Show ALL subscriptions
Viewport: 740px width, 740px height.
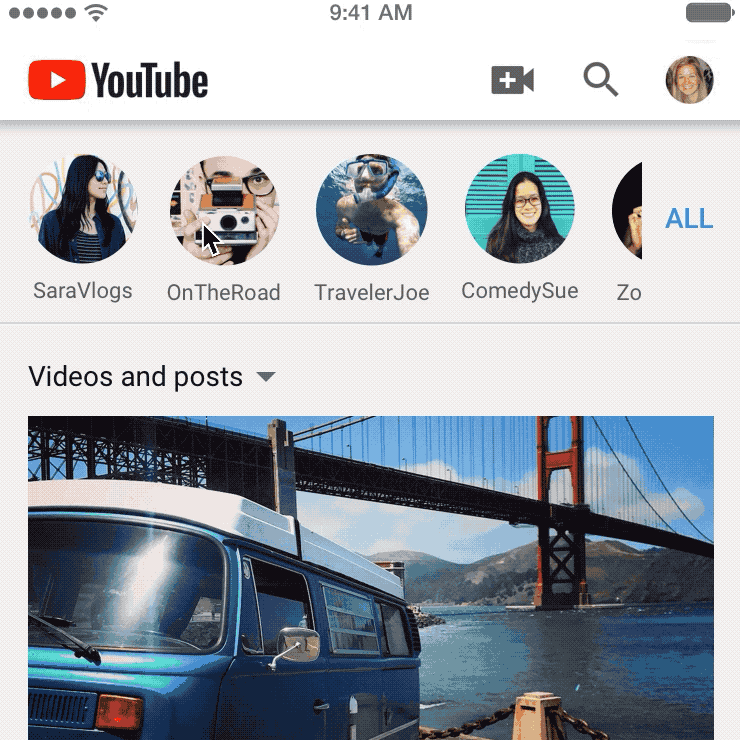(x=689, y=219)
